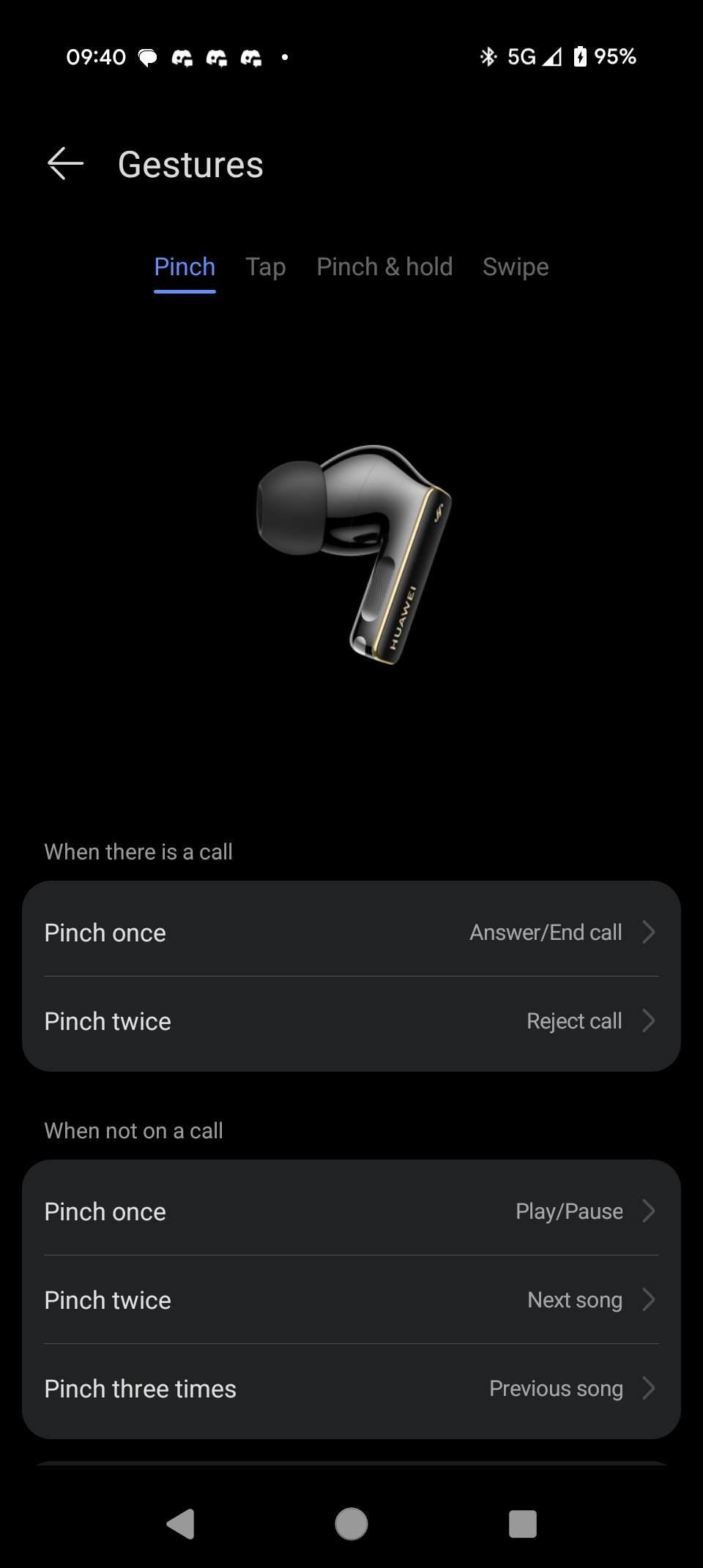The image size is (703, 1568).
Task: Tap the system home button
Action: (351, 1524)
